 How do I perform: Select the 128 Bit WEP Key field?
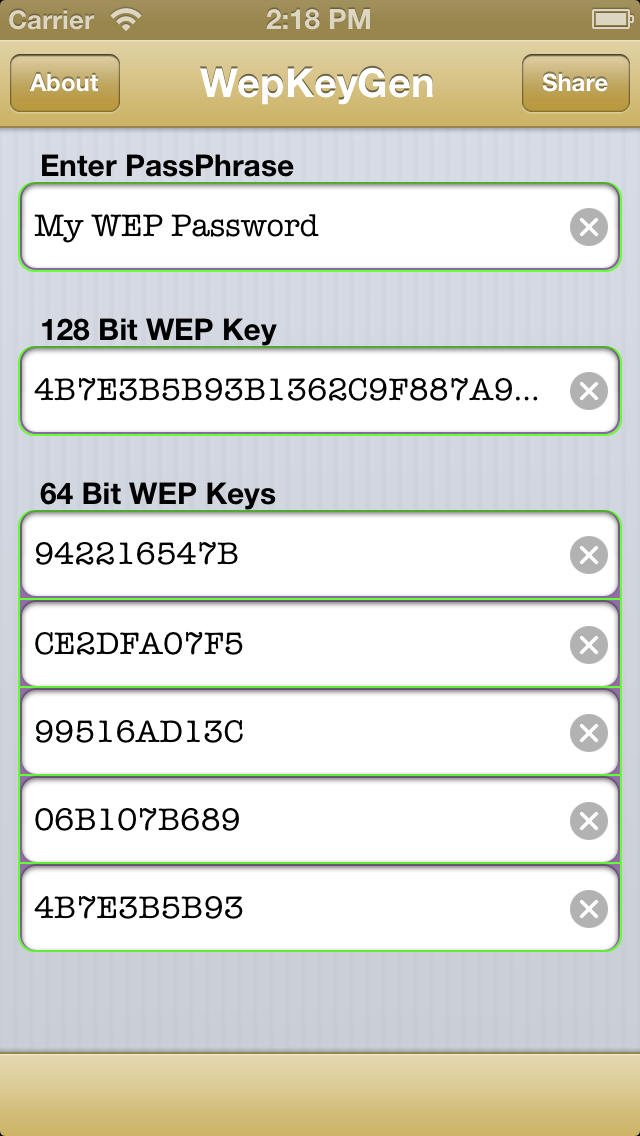[x=320, y=391]
